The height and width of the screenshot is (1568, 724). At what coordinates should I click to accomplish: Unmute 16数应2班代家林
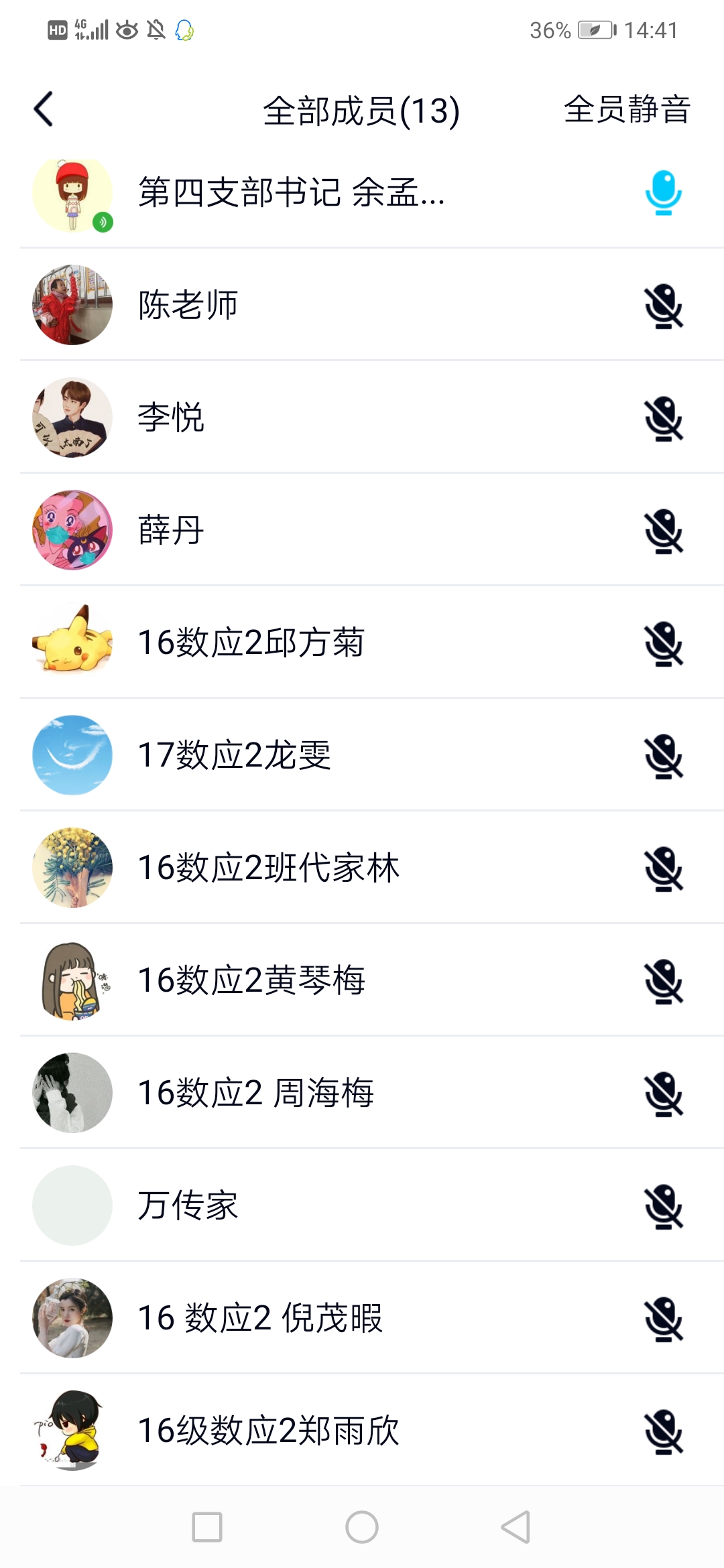(663, 869)
